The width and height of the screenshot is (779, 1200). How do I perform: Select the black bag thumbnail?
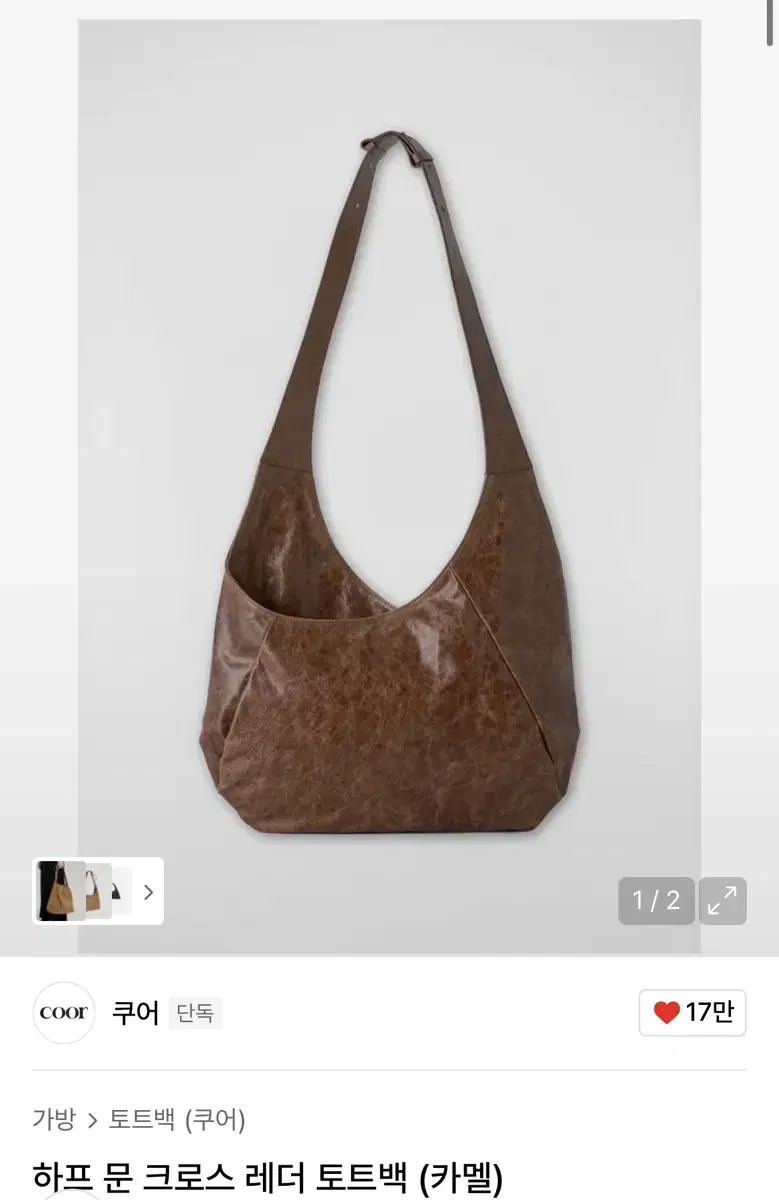click(x=120, y=892)
